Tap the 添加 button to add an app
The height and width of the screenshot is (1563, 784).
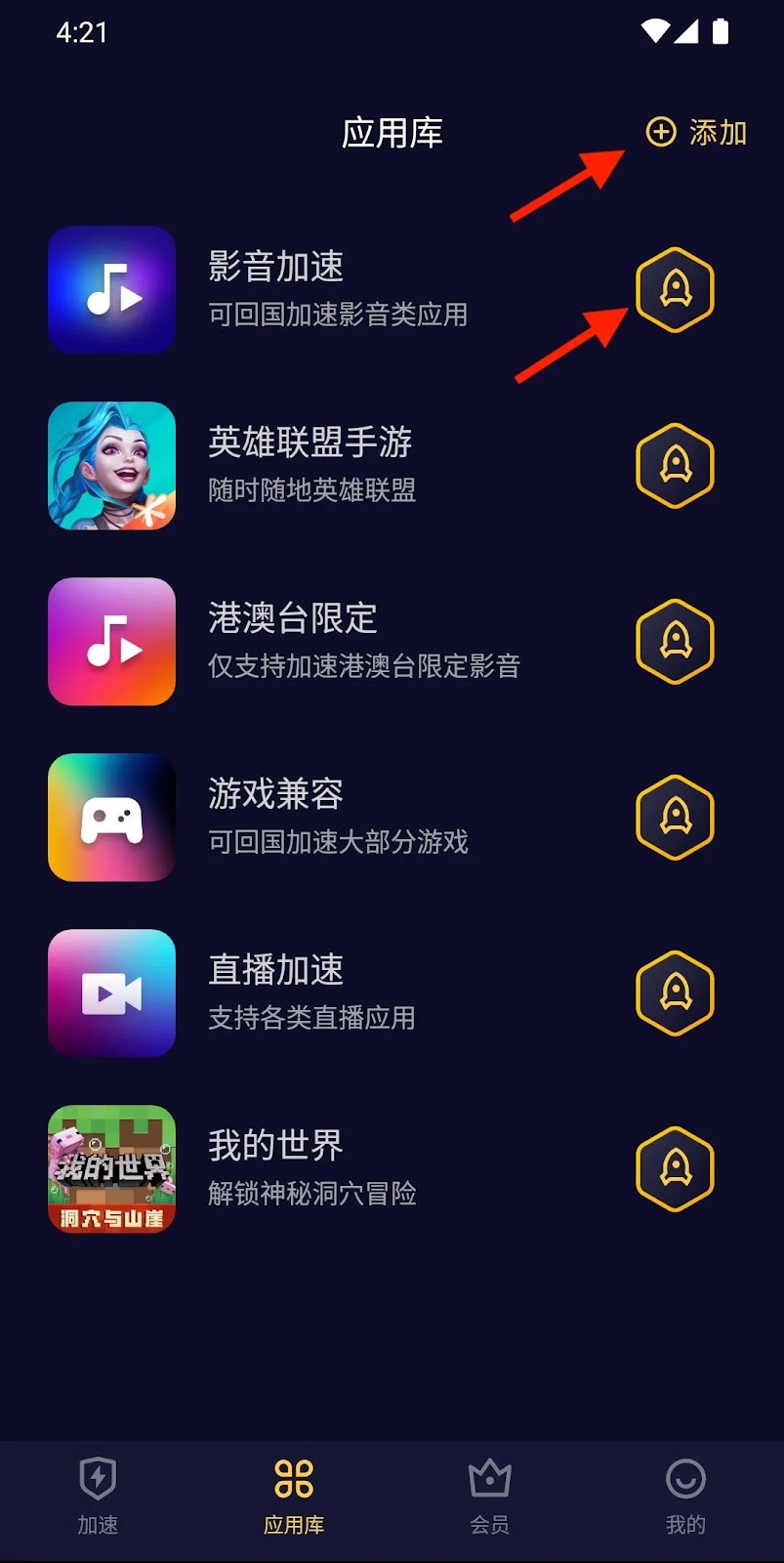[x=697, y=132]
